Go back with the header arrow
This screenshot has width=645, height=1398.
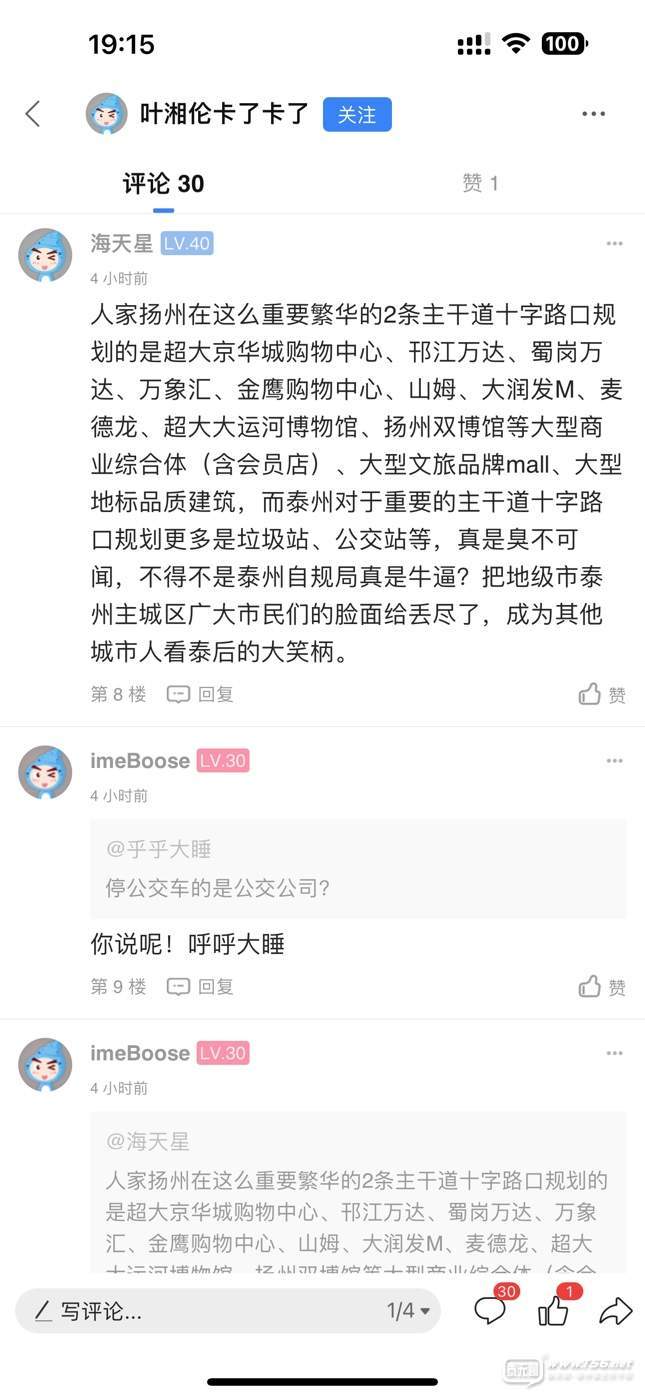click(x=33, y=114)
